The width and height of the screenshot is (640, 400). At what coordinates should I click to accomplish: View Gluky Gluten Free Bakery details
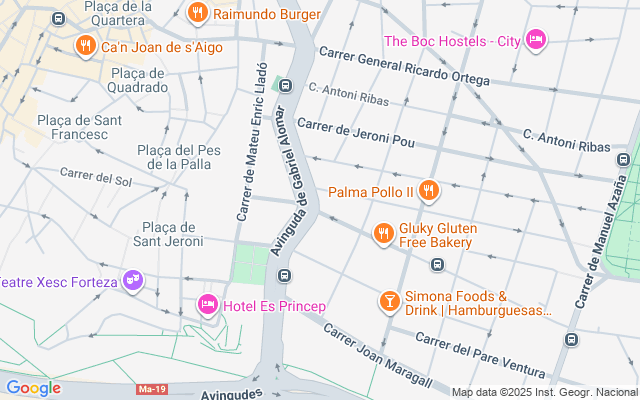point(383,234)
